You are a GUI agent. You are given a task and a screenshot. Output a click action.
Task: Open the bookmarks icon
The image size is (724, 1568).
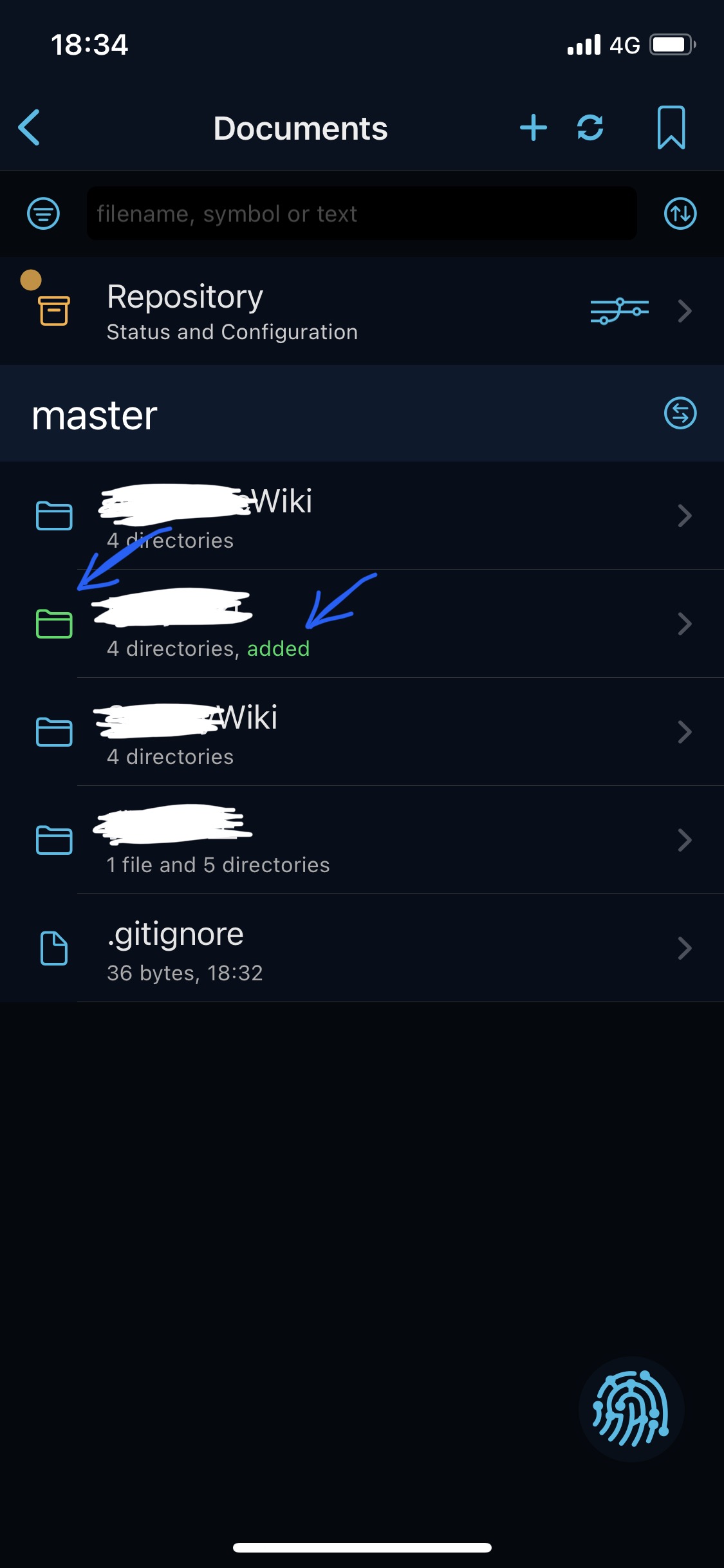point(671,127)
